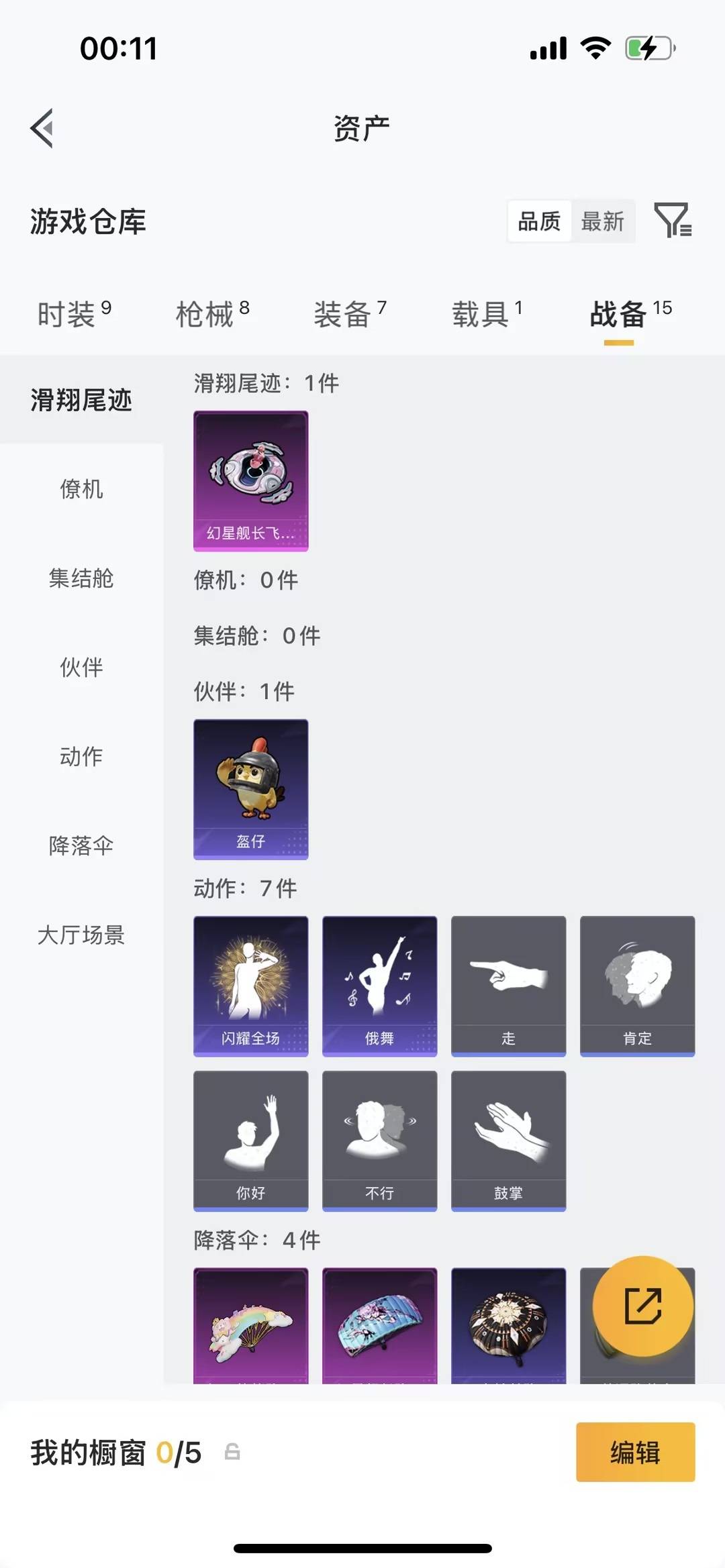The height and width of the screenshot is (1568, 725).
Task: Open the filter icon beside 最新
Action: pos(673,221)
